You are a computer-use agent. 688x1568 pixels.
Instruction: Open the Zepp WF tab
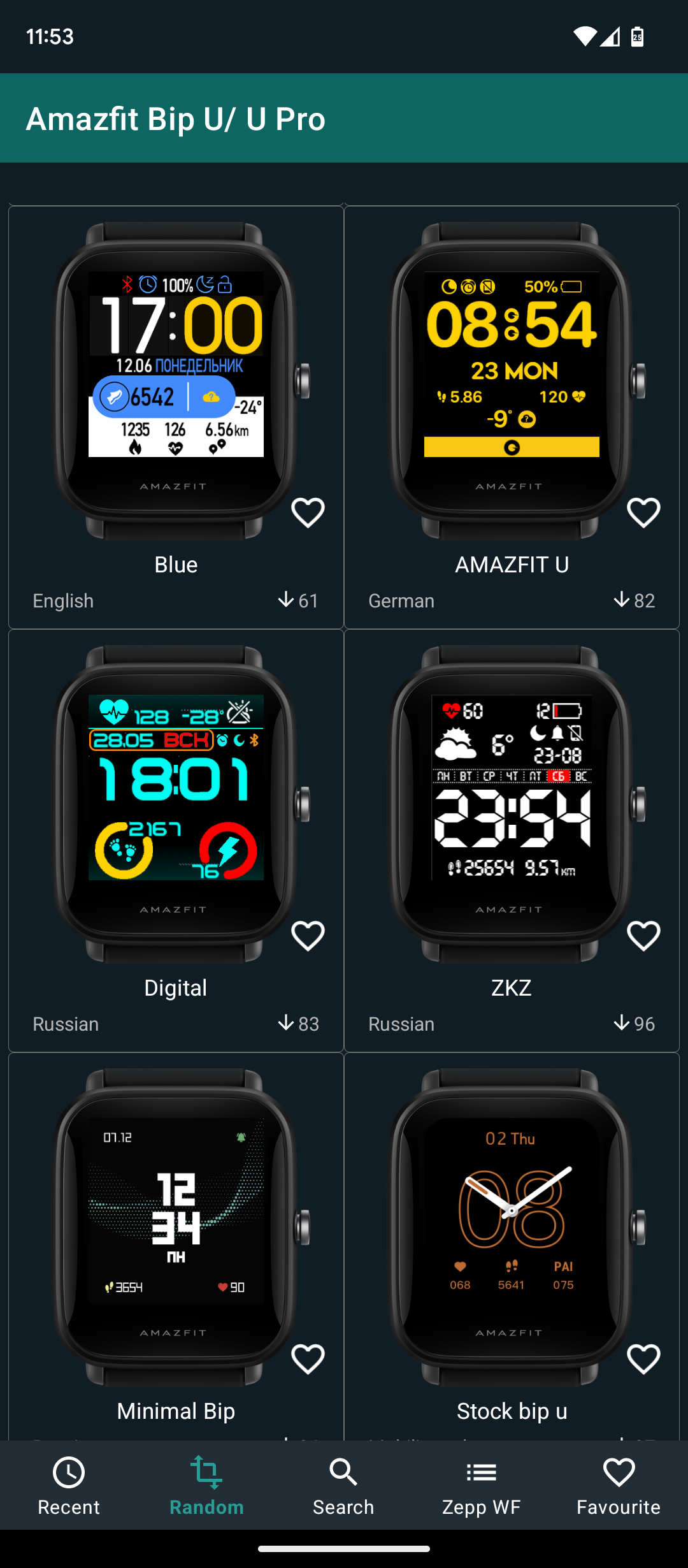(481, 1485)
